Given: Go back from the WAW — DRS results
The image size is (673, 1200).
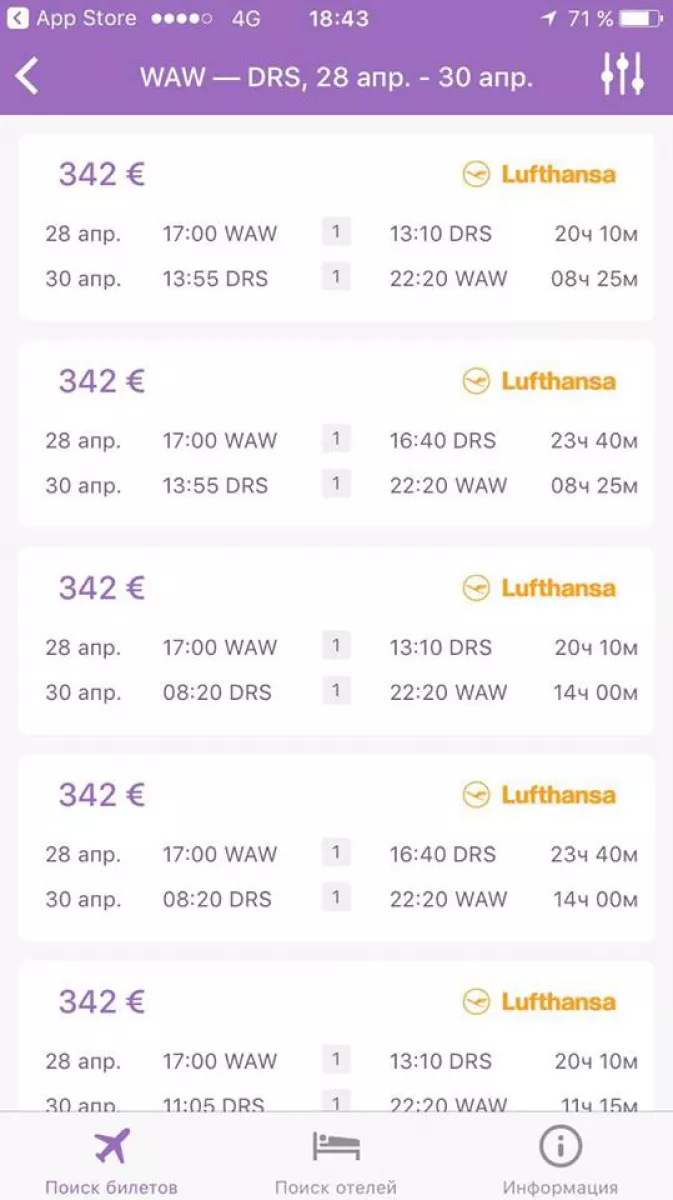Looking at the screenshot, I should click(27, 76).
